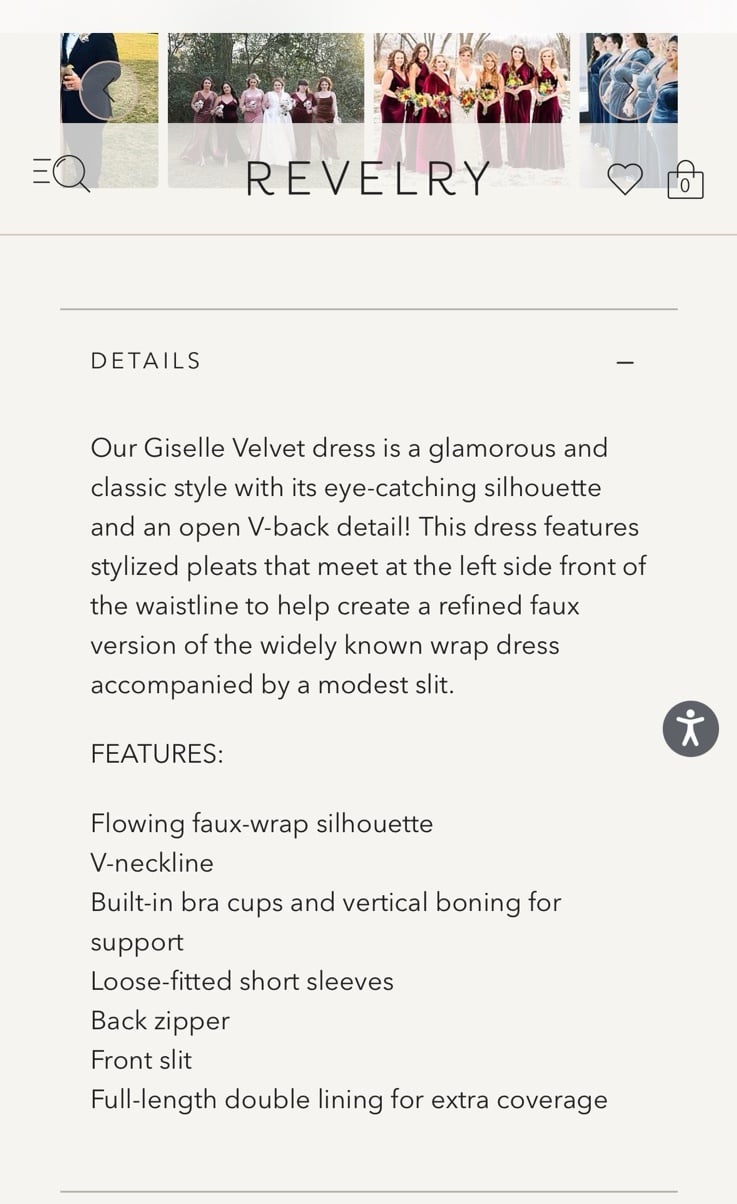Show previous customer photo in carousel
Viewport: 737px width, 1204px height.
(x=108, y=91)
